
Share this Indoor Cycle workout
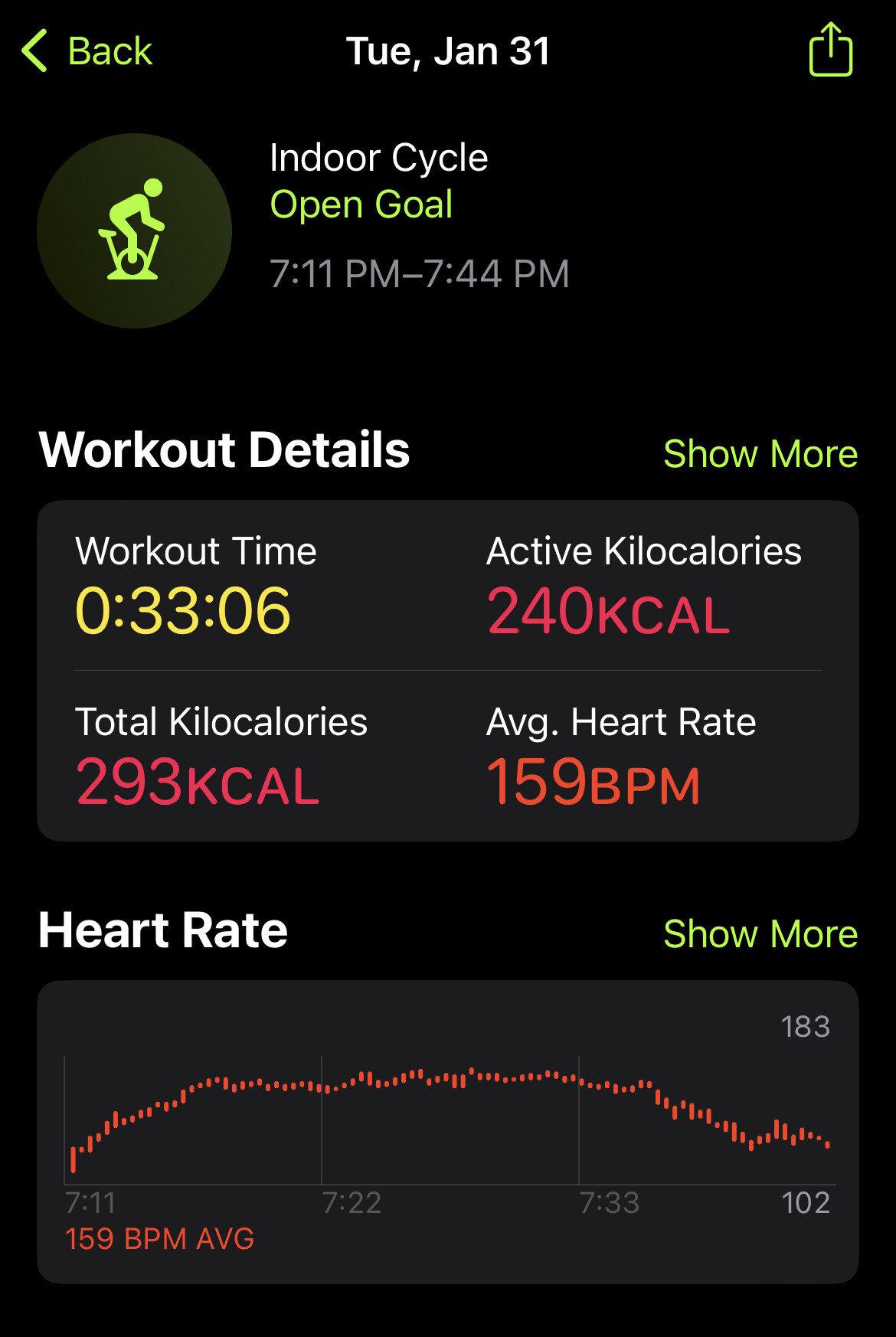pos(830,50)
